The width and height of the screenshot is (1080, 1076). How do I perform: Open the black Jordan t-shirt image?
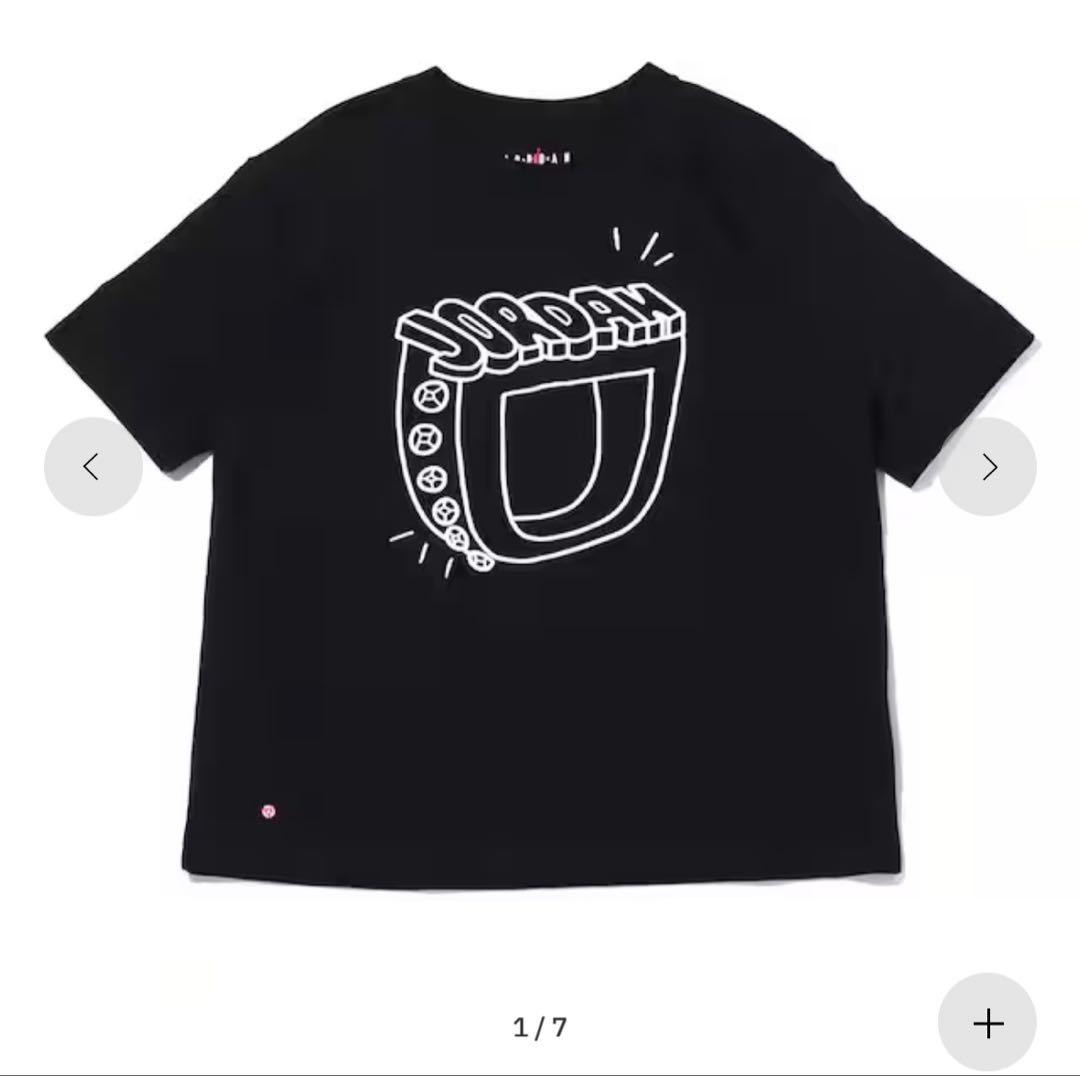coord(540,475)
